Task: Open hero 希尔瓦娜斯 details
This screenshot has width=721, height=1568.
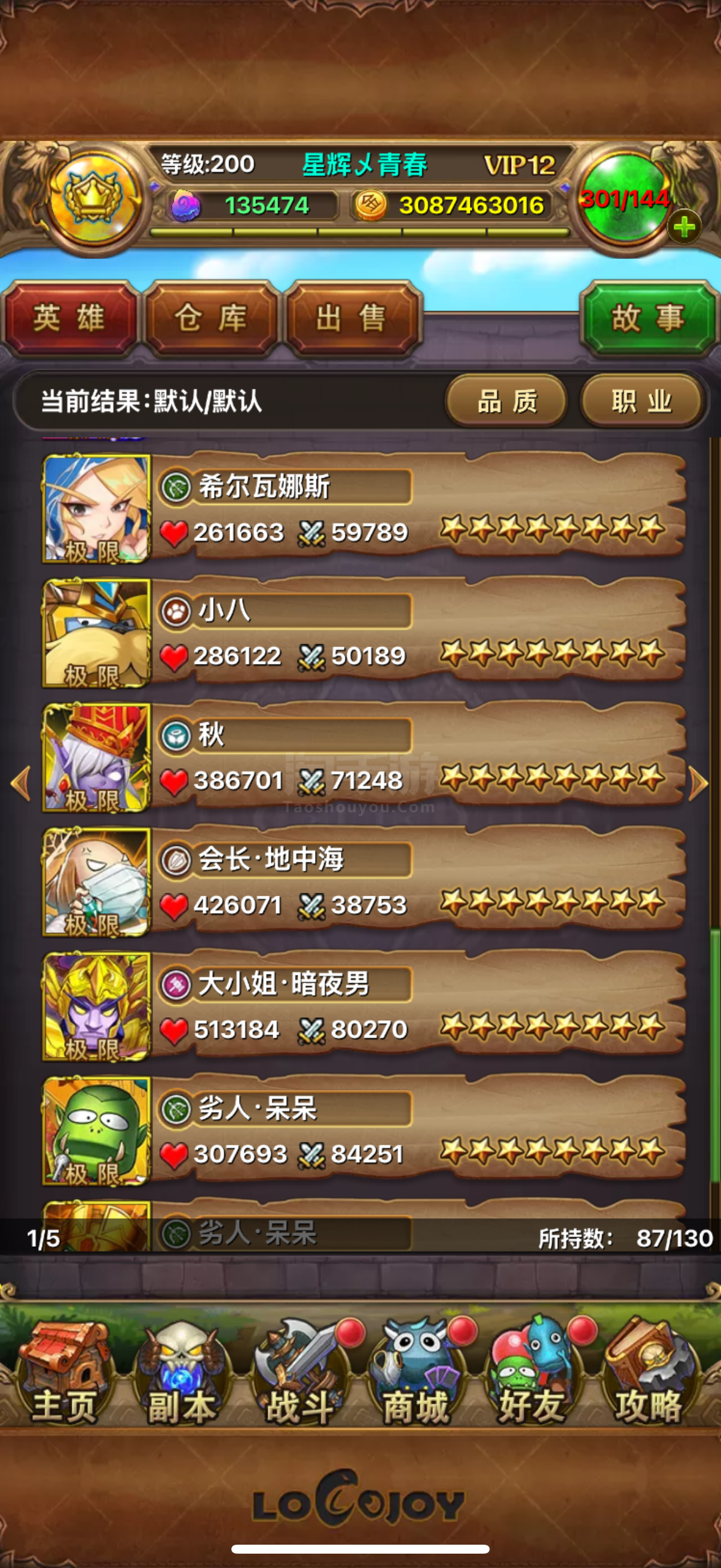Action: tap(363, 508)
